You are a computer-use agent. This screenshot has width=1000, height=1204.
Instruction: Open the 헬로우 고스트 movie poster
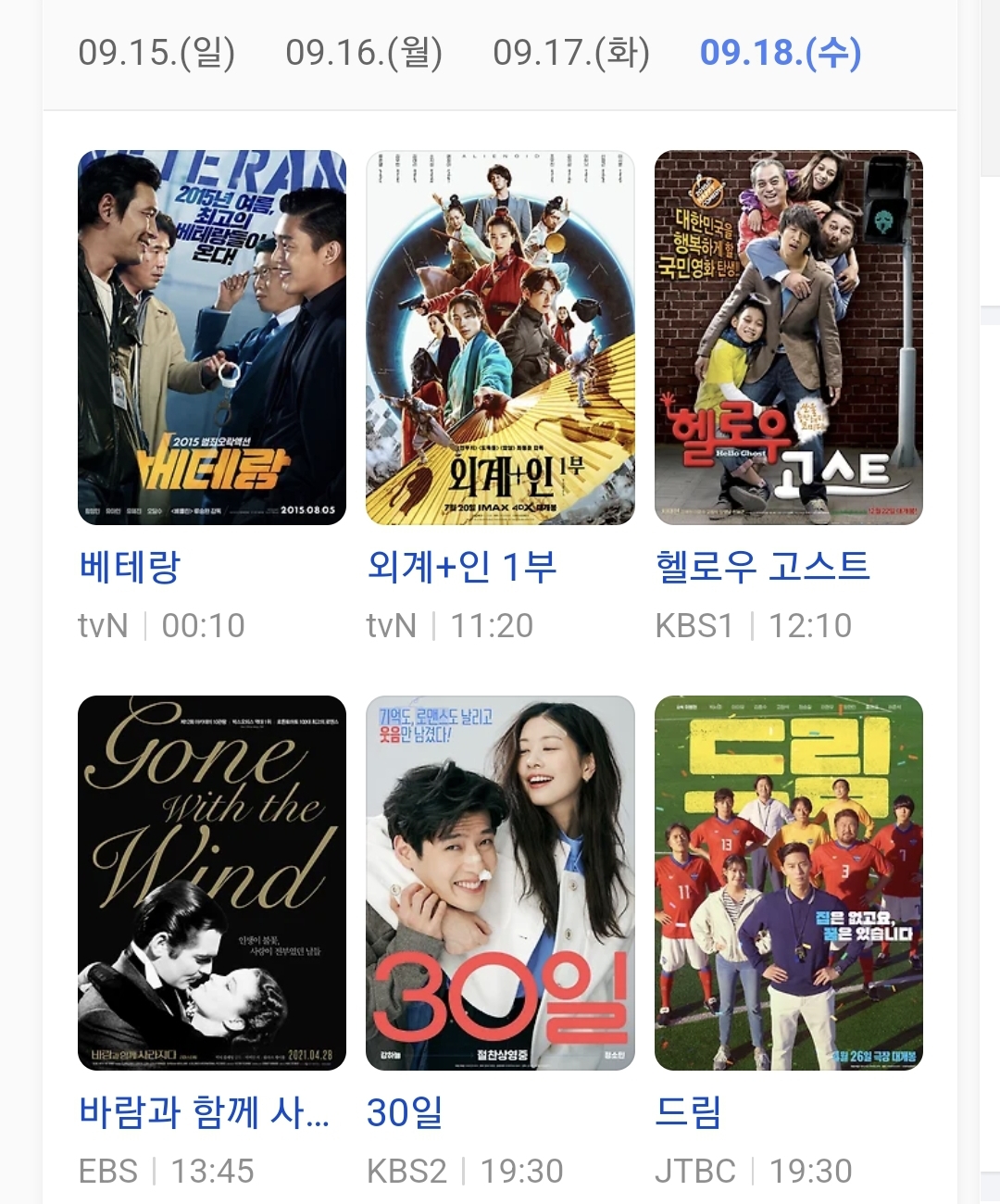788,338
